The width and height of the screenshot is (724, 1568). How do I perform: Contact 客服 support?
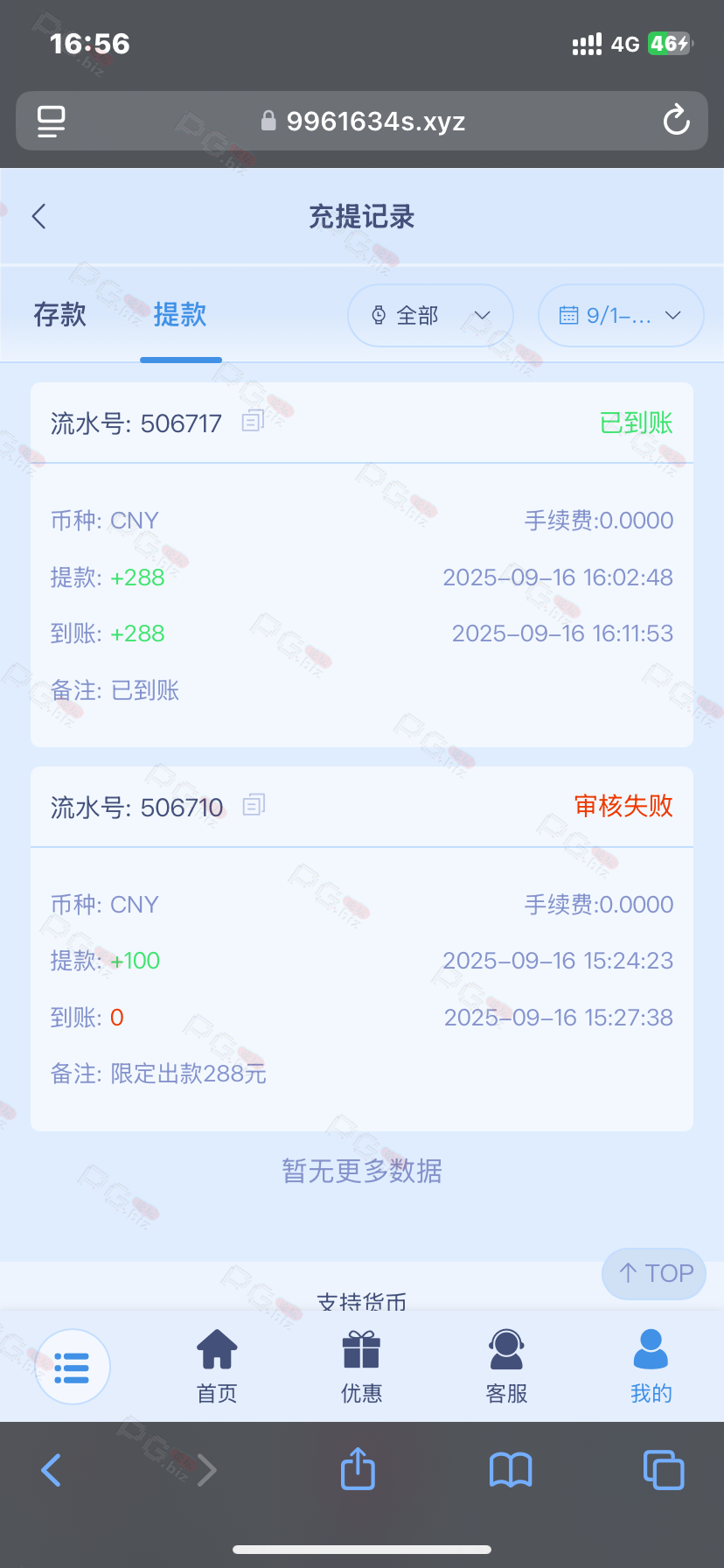(x=506, y=1366)
